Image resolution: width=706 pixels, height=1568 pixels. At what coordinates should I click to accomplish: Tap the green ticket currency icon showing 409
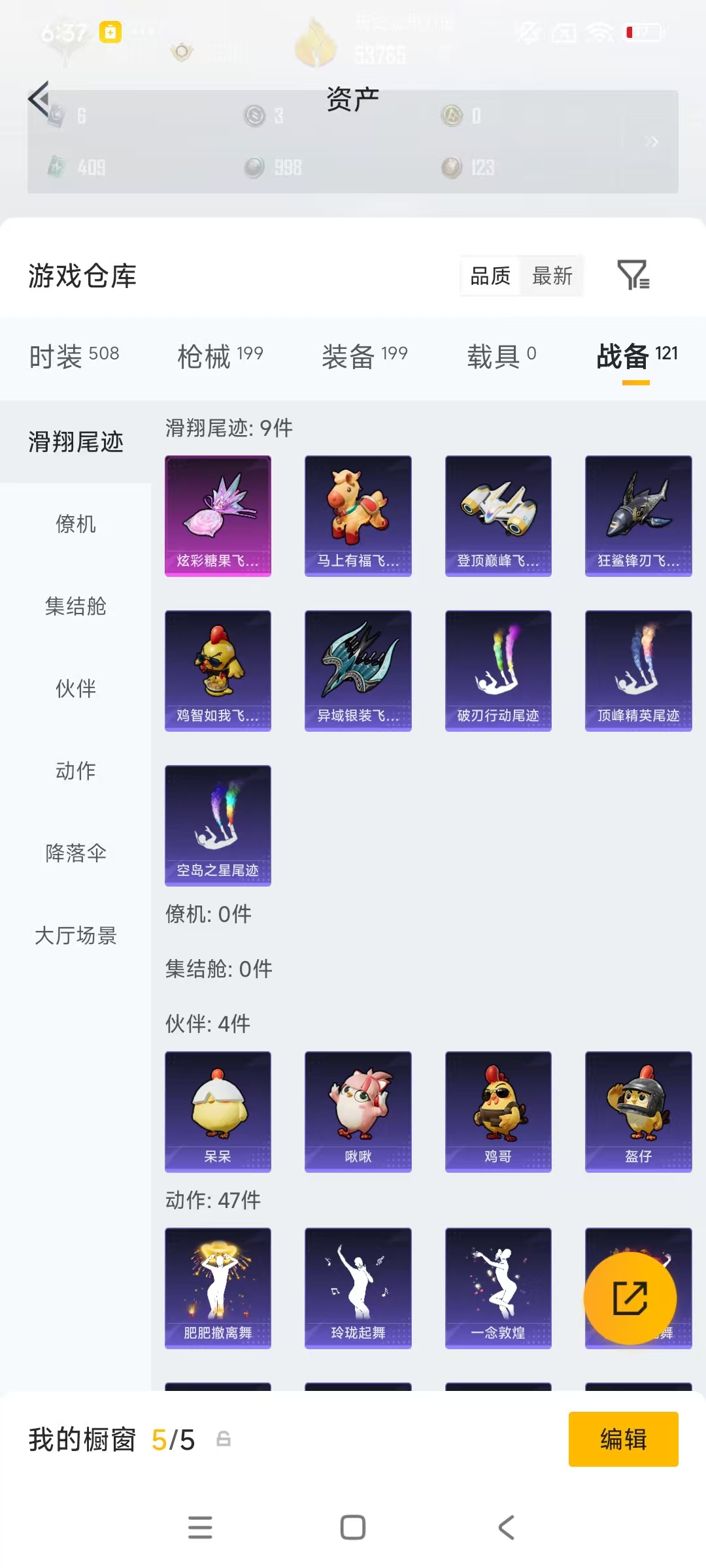(56, 168)
